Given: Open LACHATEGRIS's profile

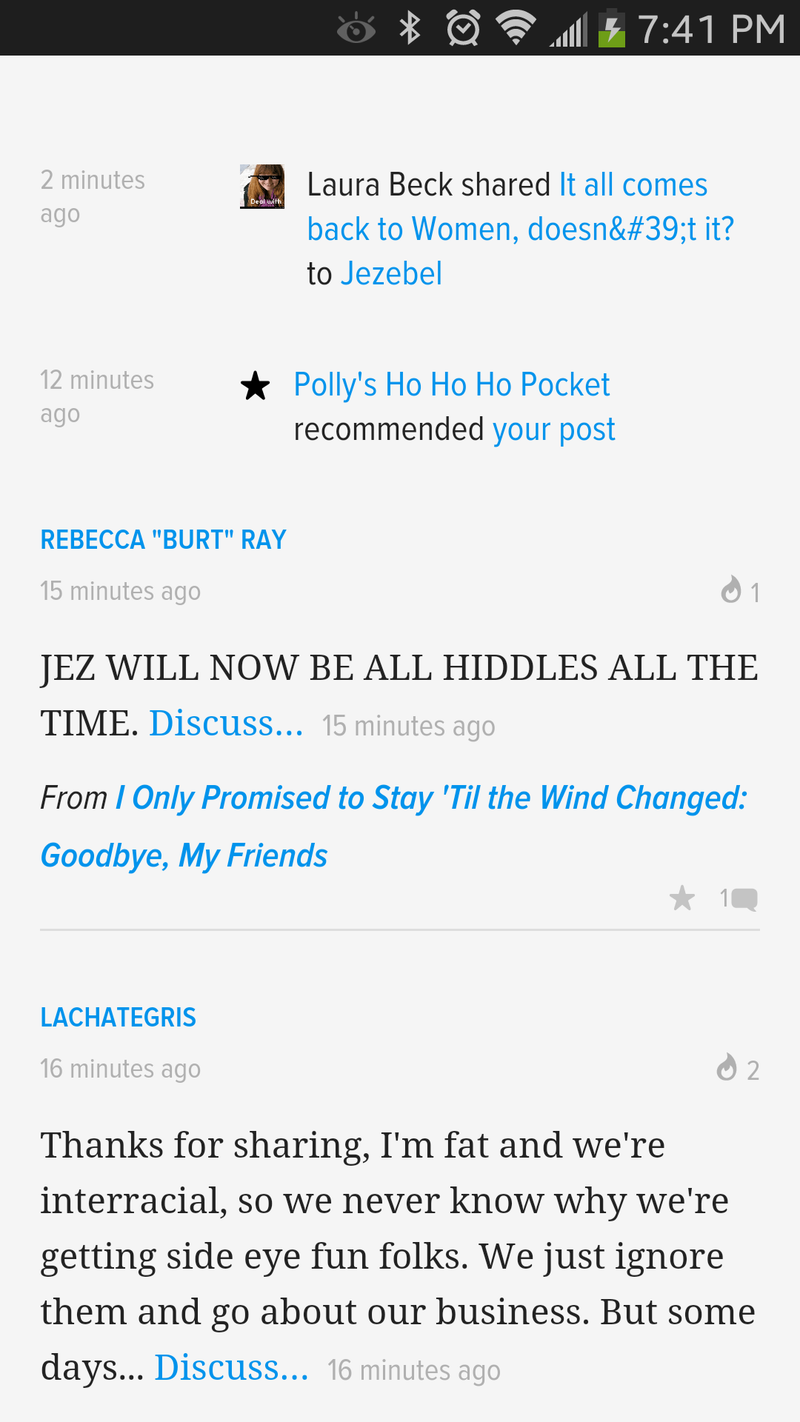Looking at the screenshot, I should point(118,1018).
